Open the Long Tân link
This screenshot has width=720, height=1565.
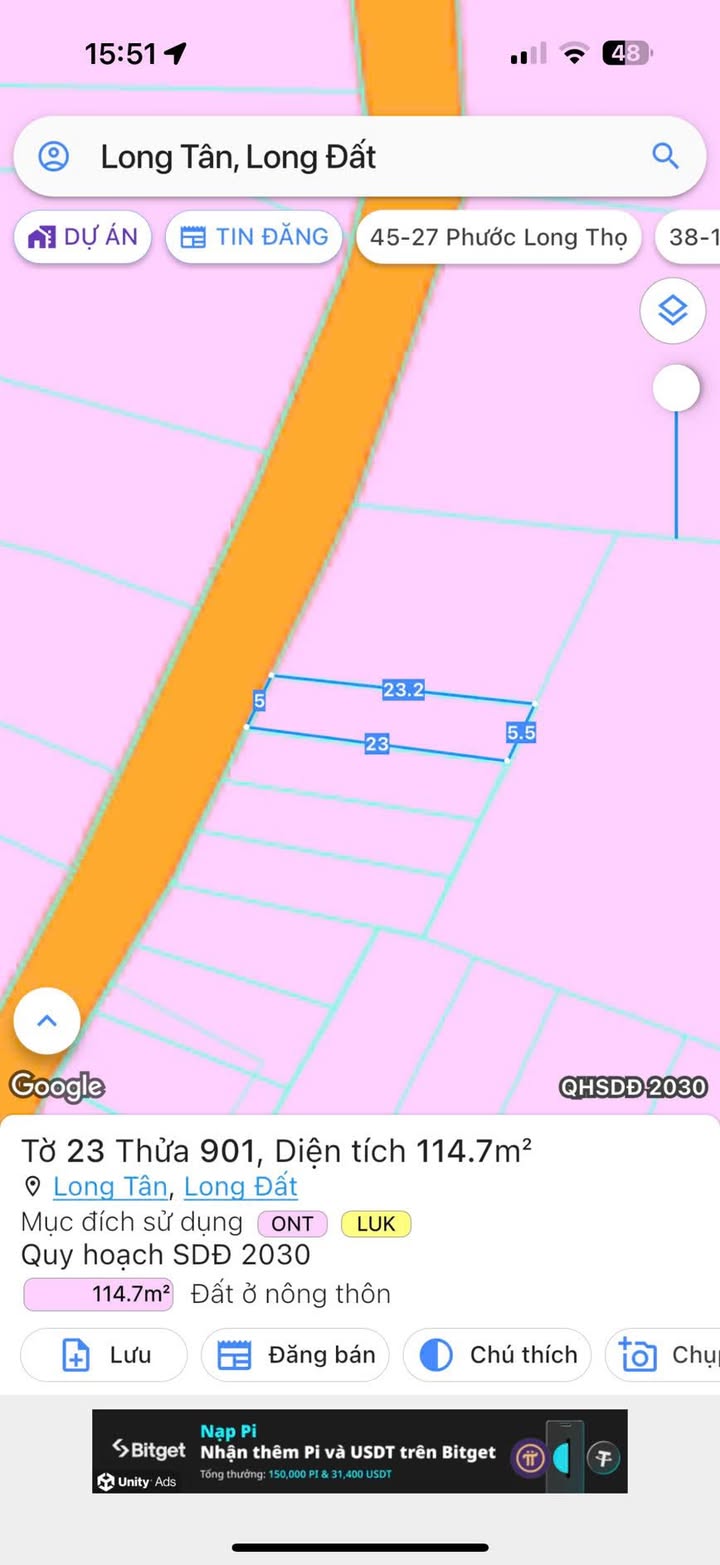110,1187
